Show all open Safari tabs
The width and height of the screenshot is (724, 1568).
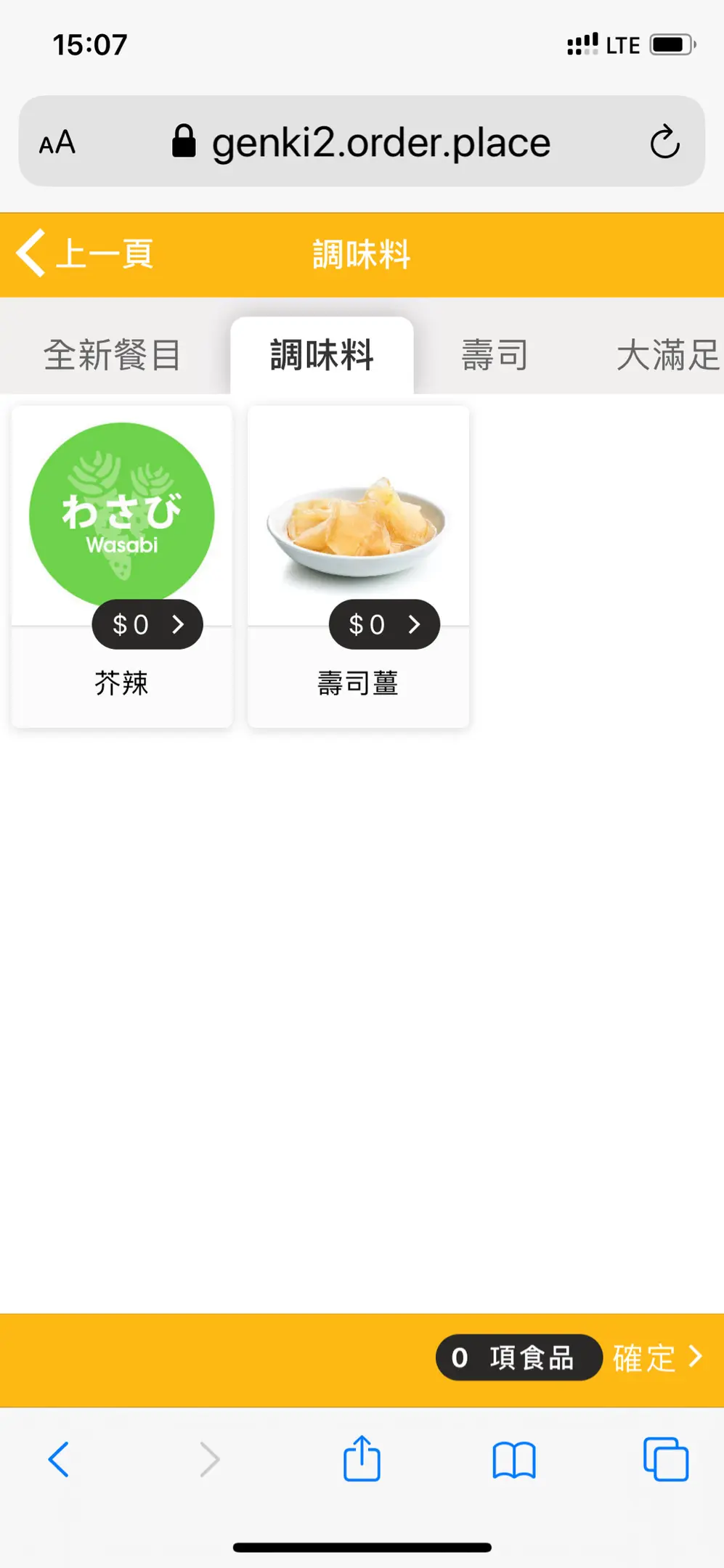(x=665, y=1459)
